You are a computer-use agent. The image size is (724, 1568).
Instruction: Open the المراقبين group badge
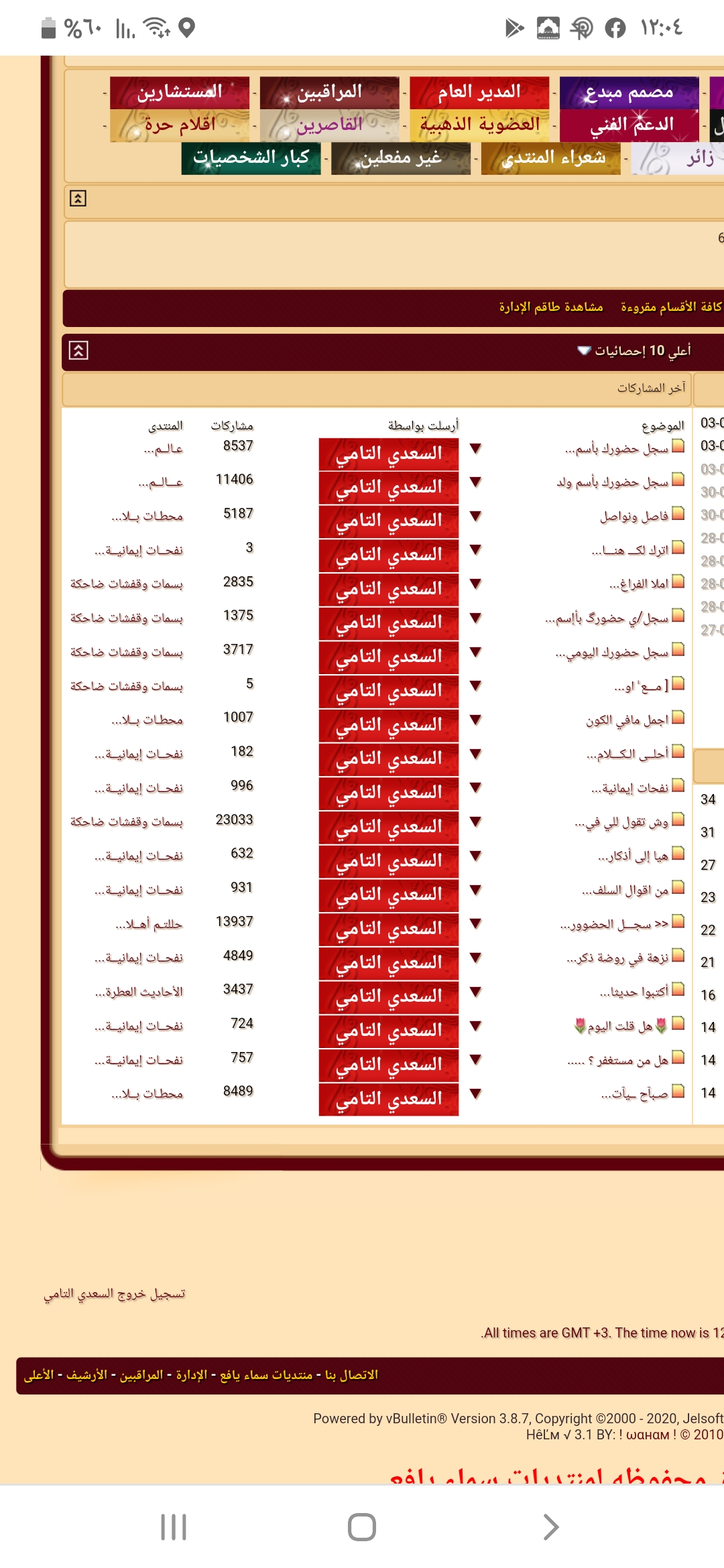coord(329,92)
